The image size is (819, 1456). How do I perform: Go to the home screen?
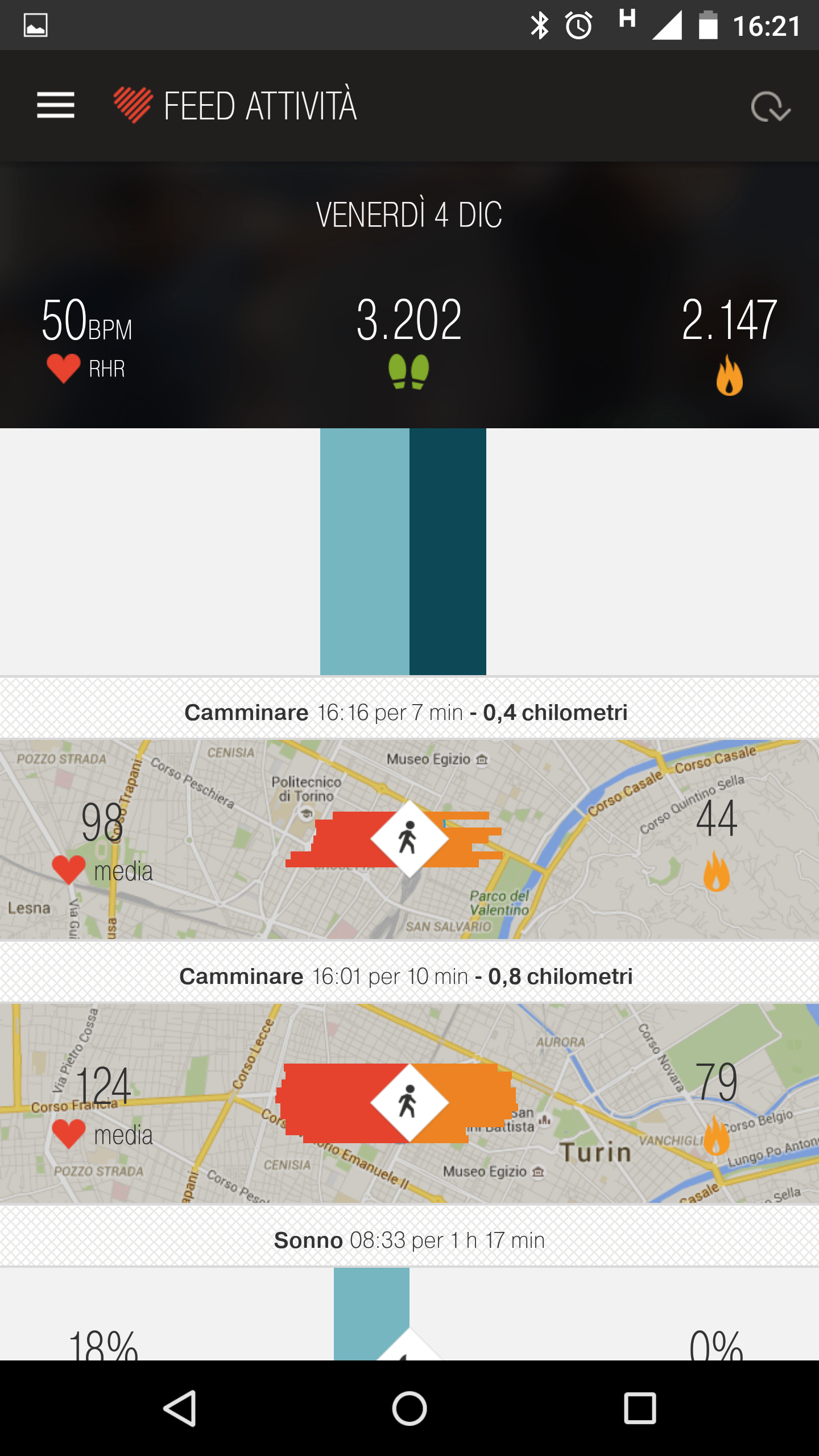(x=409, y=1408)
